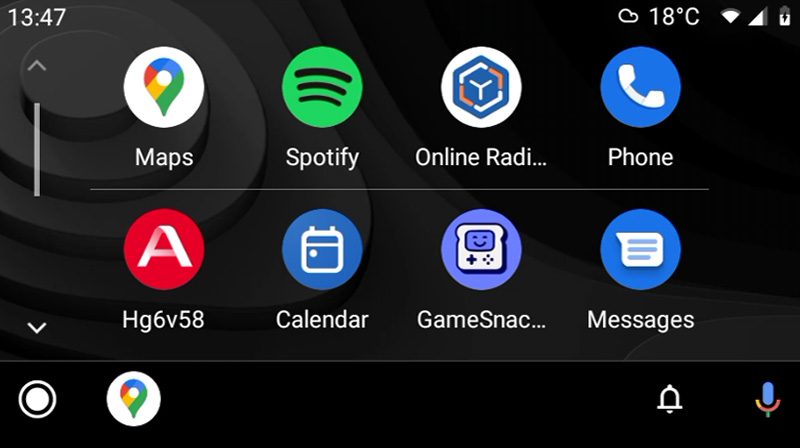
Task: Open Messages
Action: tap(640, 250)
